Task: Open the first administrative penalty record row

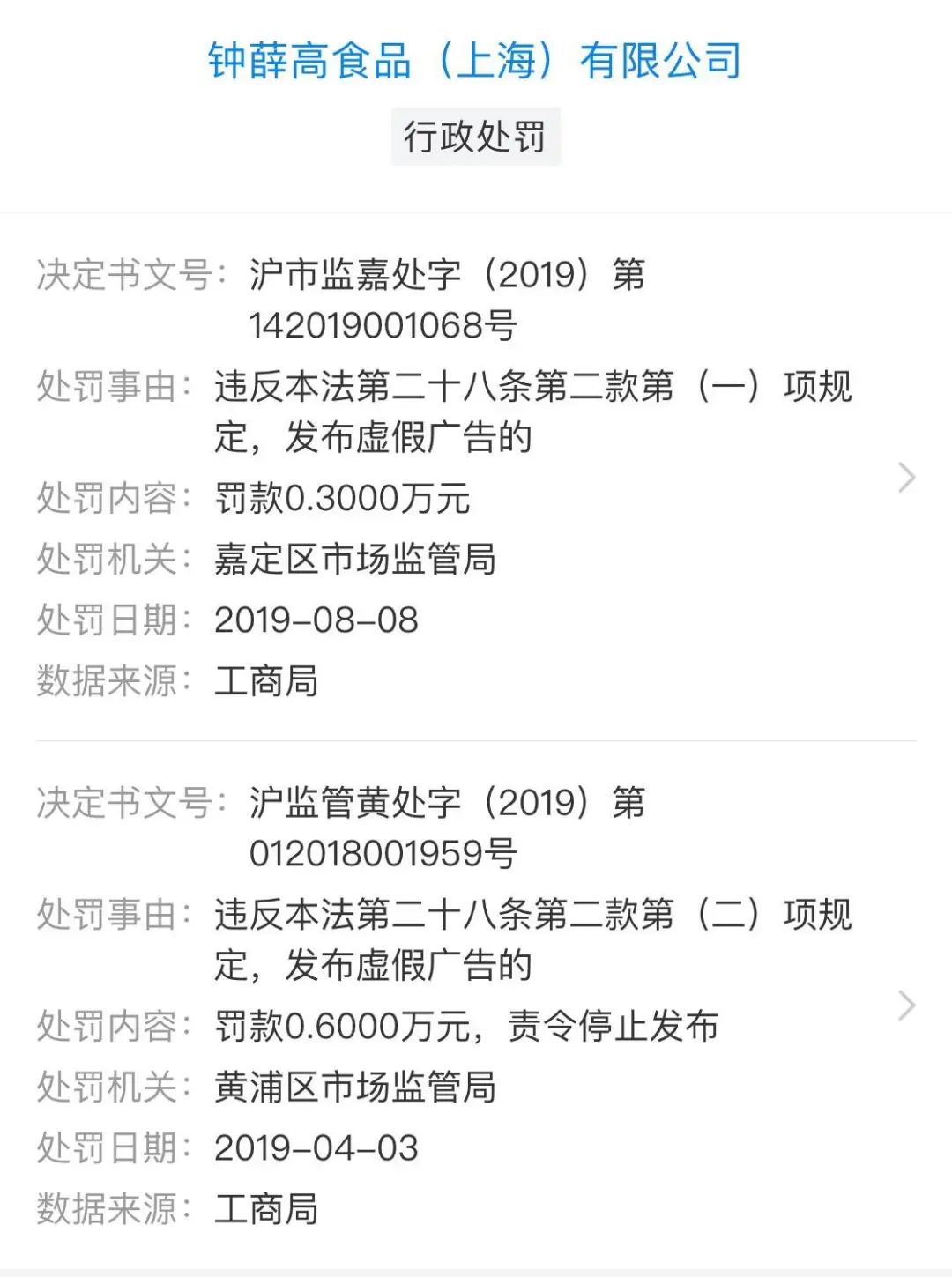Action: pyautogui.click(x=476, y=476)
